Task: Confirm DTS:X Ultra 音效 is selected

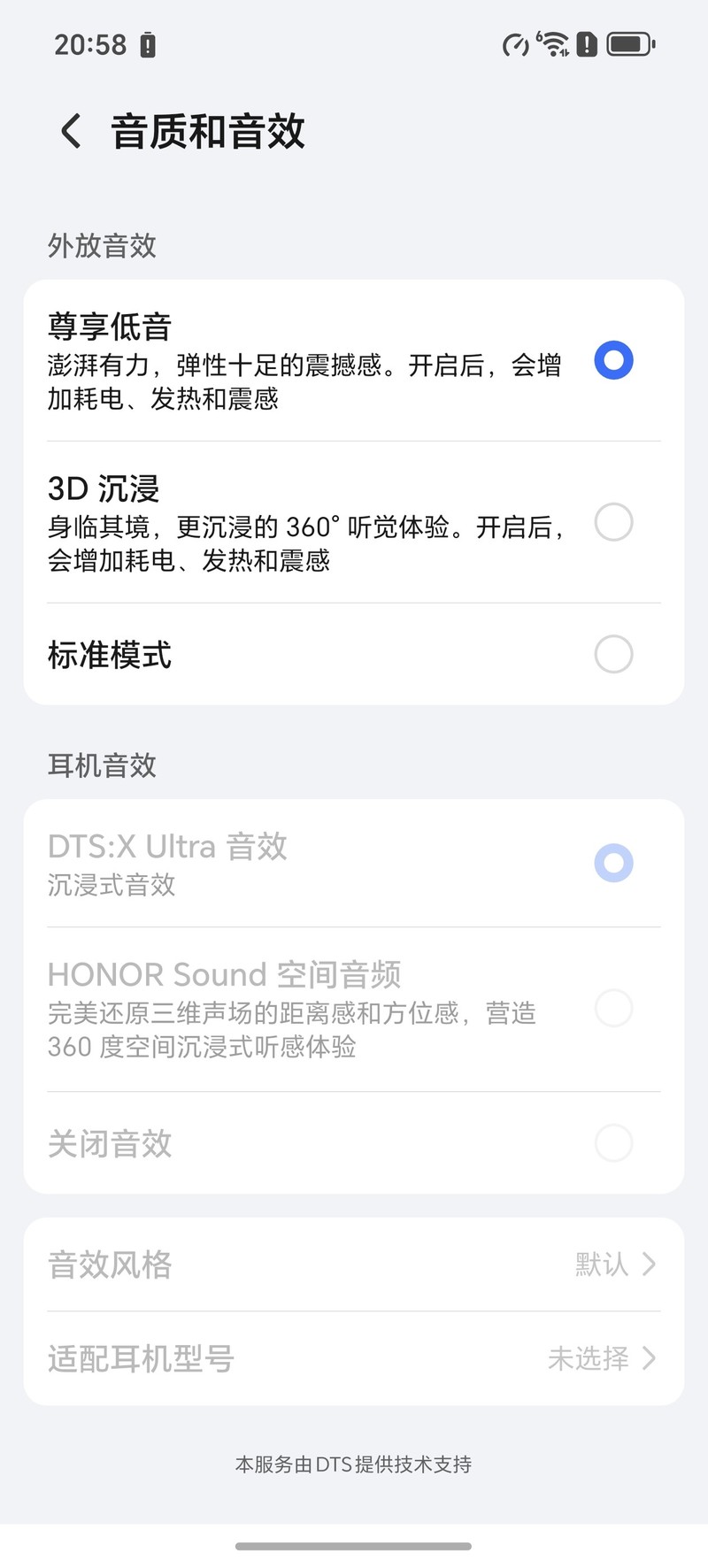Action: click(x=613, y=862)
